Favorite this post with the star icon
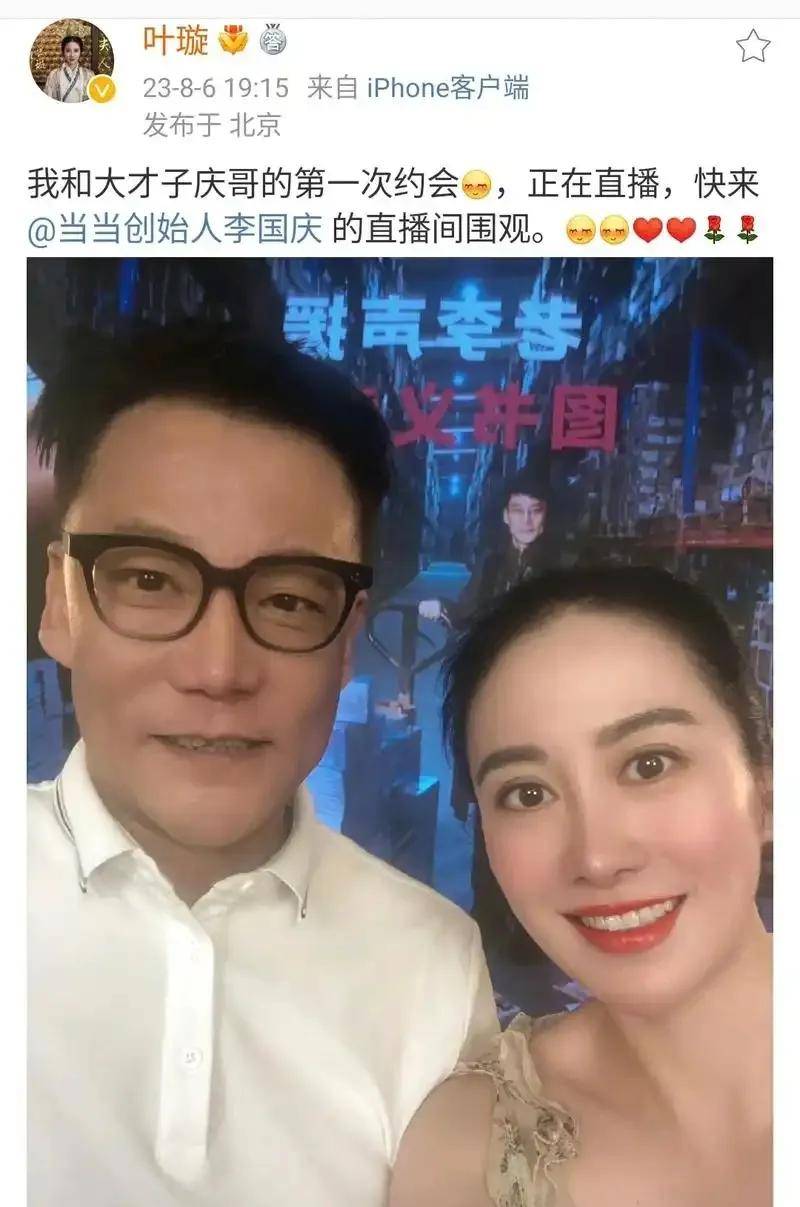800x1207 pixels. pyautogui.click(x=753, y=45)
